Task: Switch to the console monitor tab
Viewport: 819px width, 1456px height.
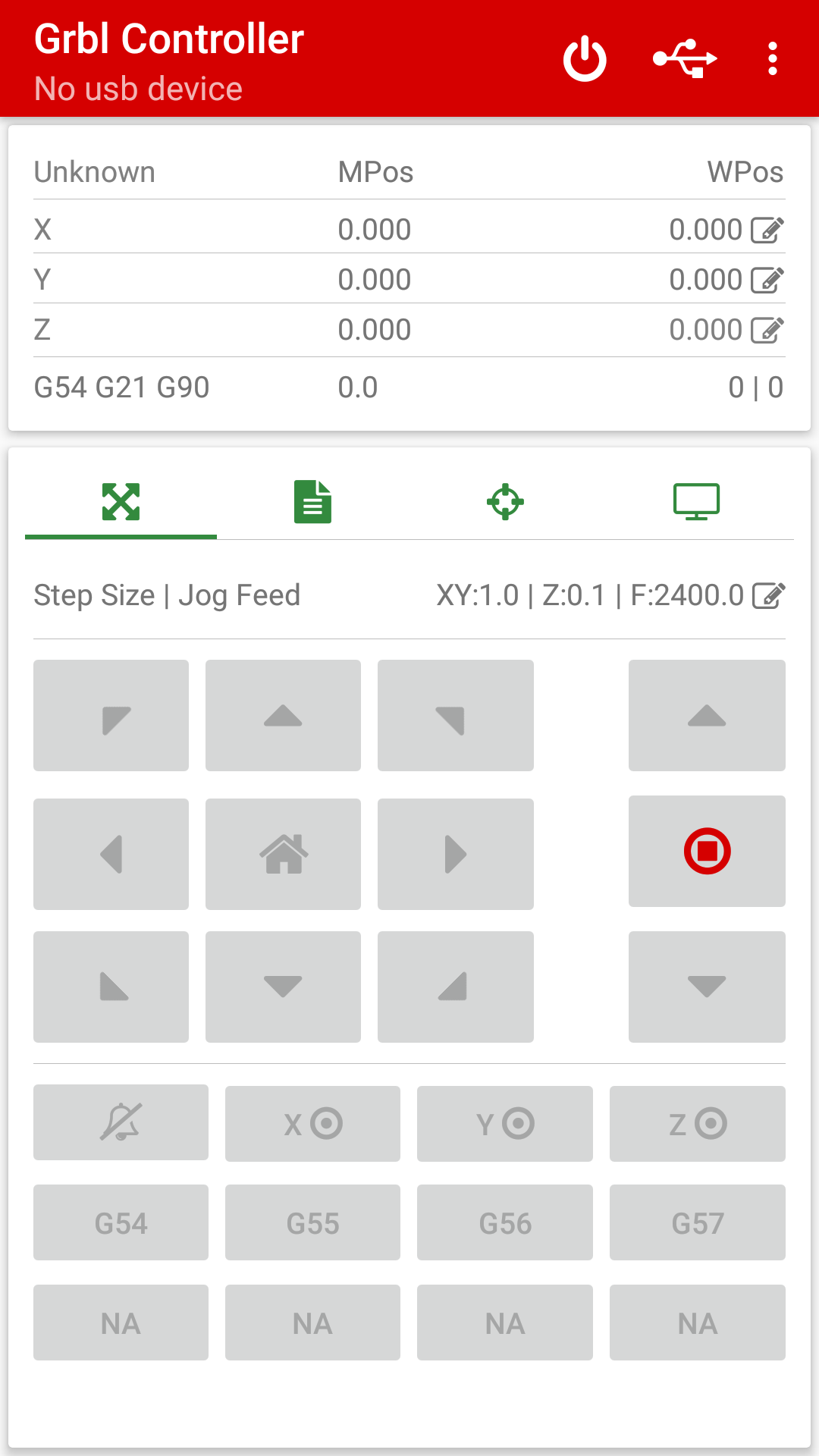Action: [x=697, y=501]
